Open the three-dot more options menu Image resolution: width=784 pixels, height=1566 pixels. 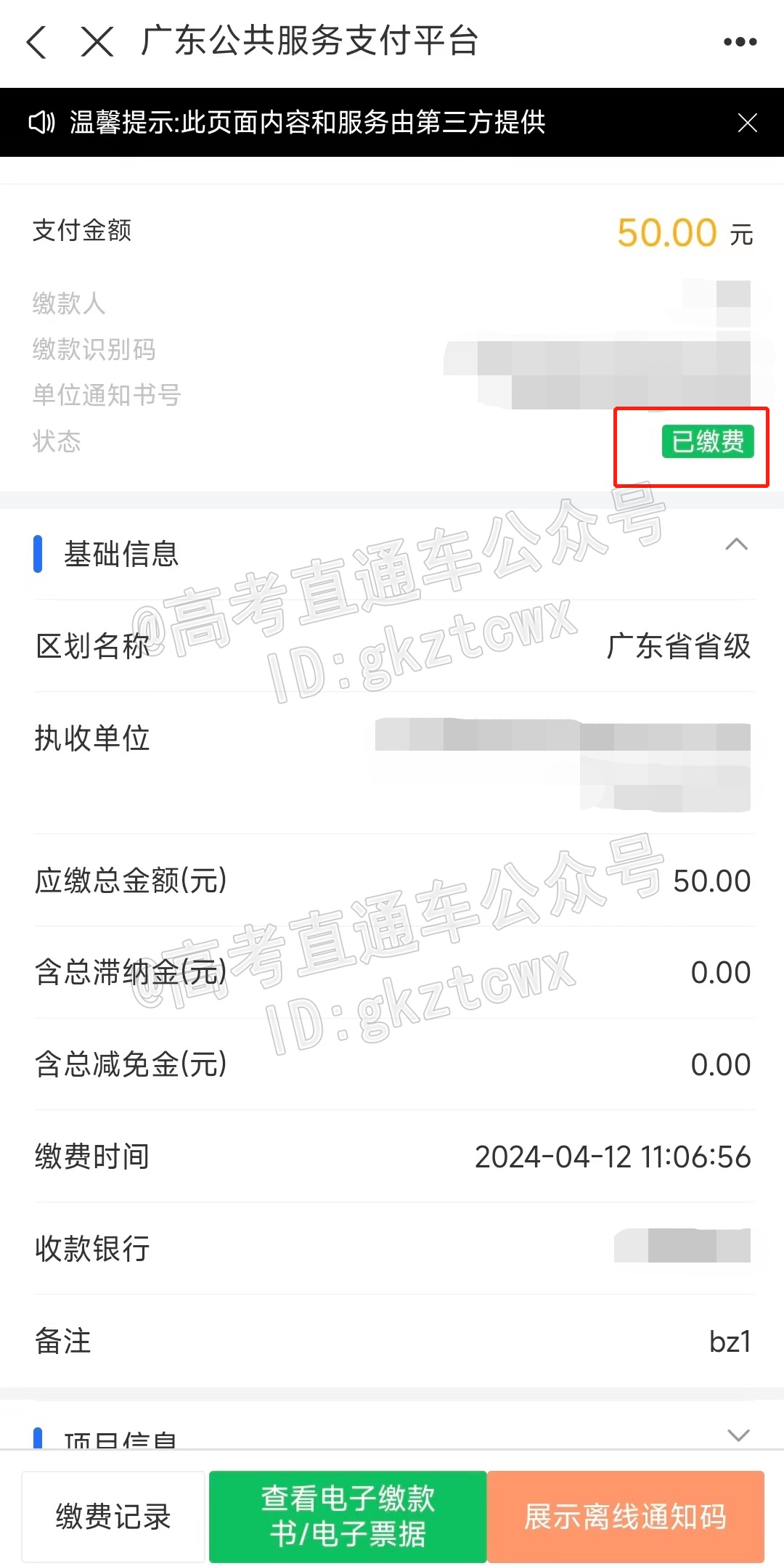740,42
